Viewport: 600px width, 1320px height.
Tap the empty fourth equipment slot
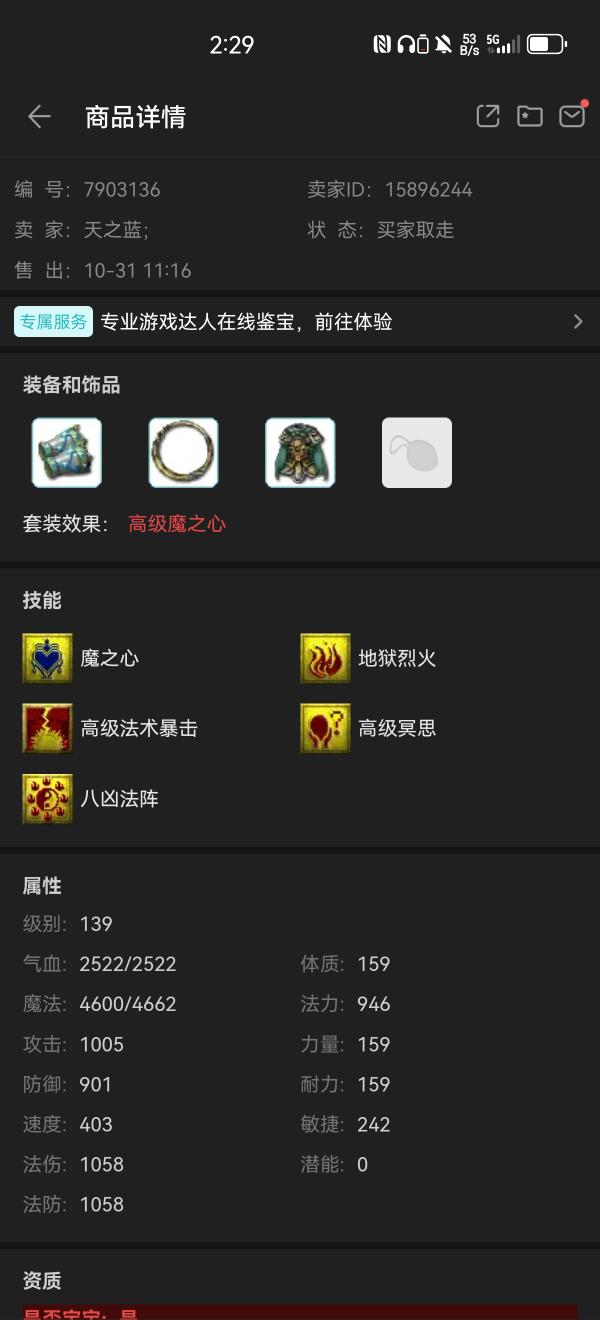(417, 453)
